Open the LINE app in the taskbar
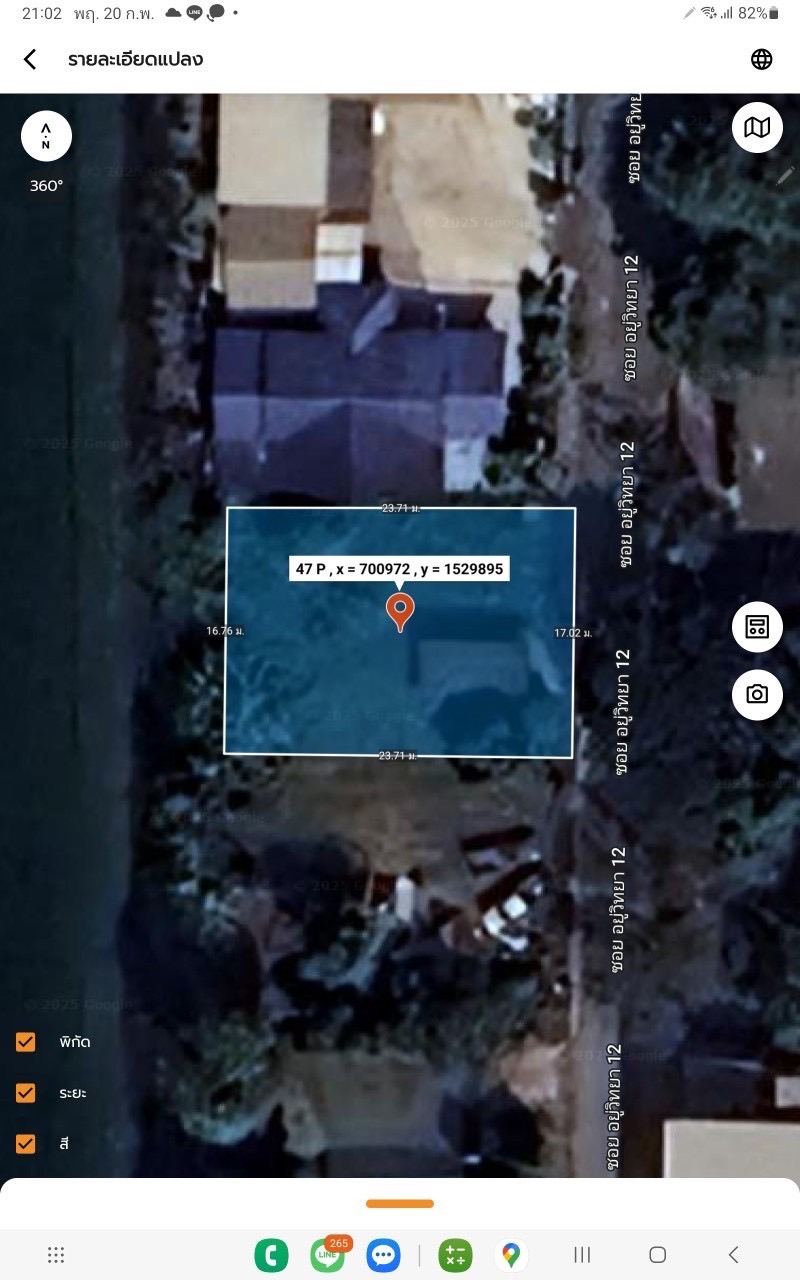 327,1255
